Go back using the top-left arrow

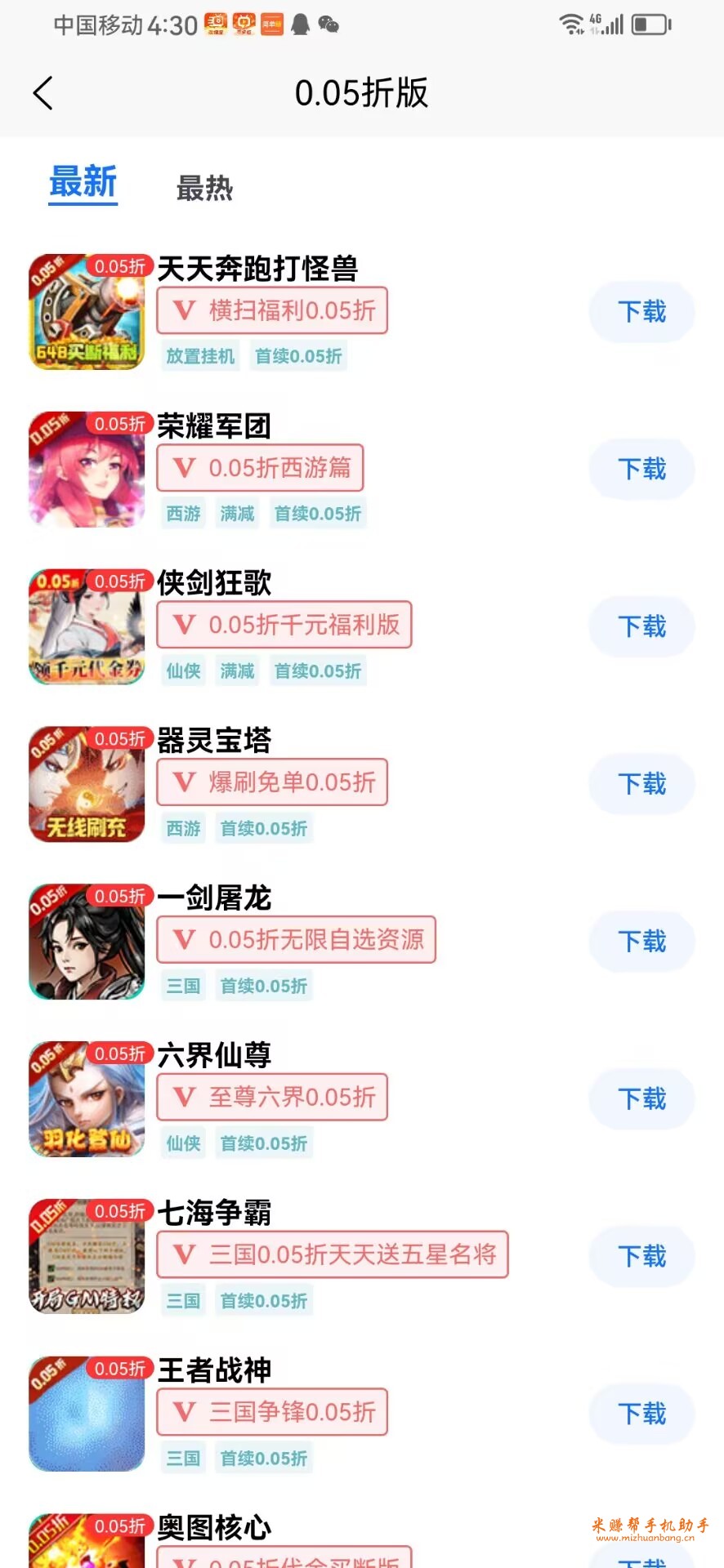[43, 93]
